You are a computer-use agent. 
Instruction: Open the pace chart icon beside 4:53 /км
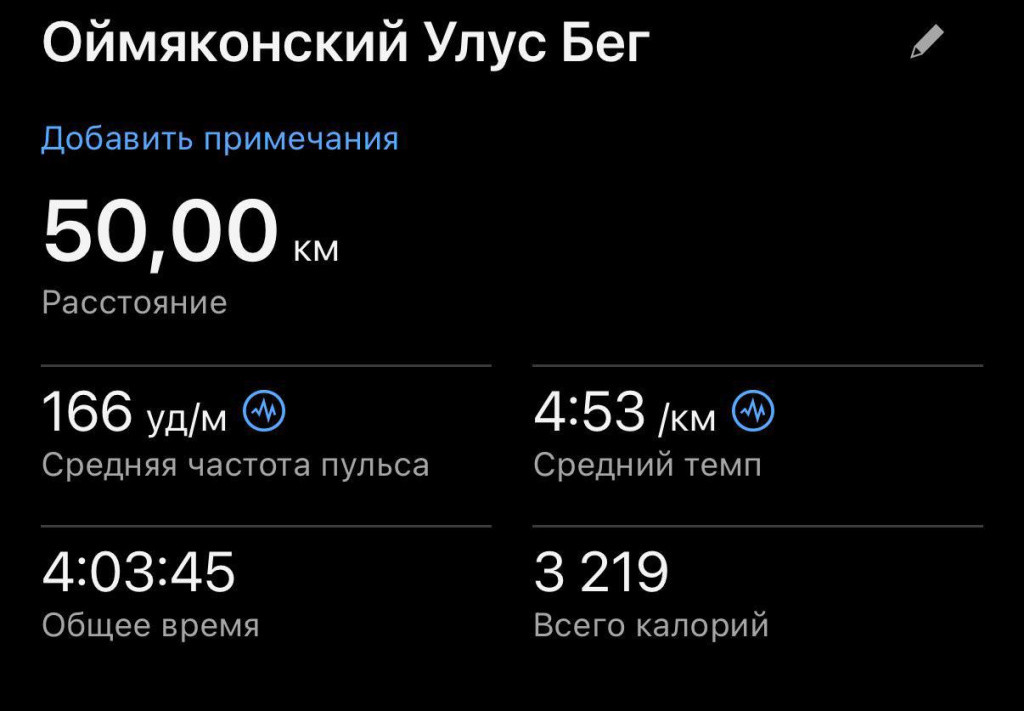click(x=754, y=410)
